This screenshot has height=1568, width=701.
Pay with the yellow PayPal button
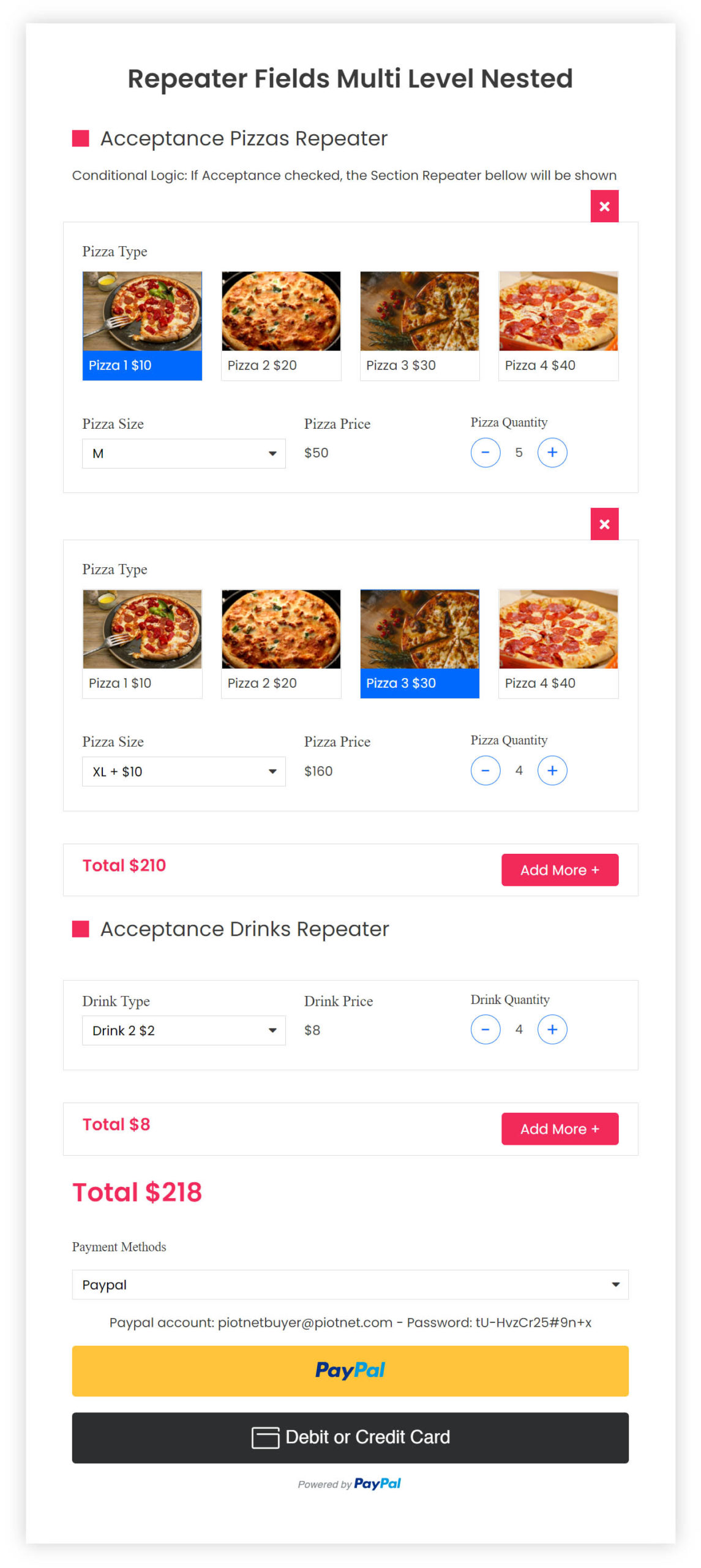pyautogui.click(x=350, y=1371)
